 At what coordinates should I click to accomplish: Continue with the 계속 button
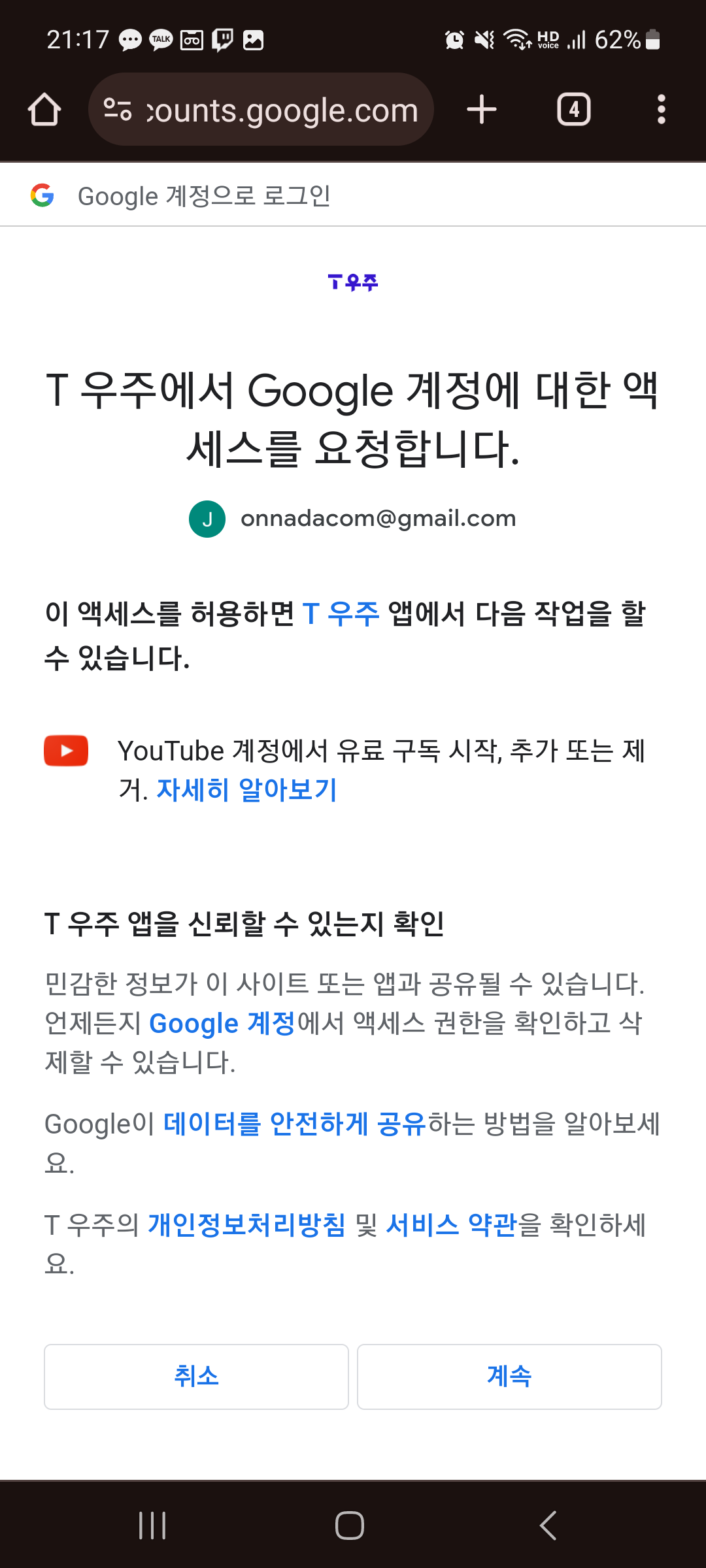(x=509, y=1377)
